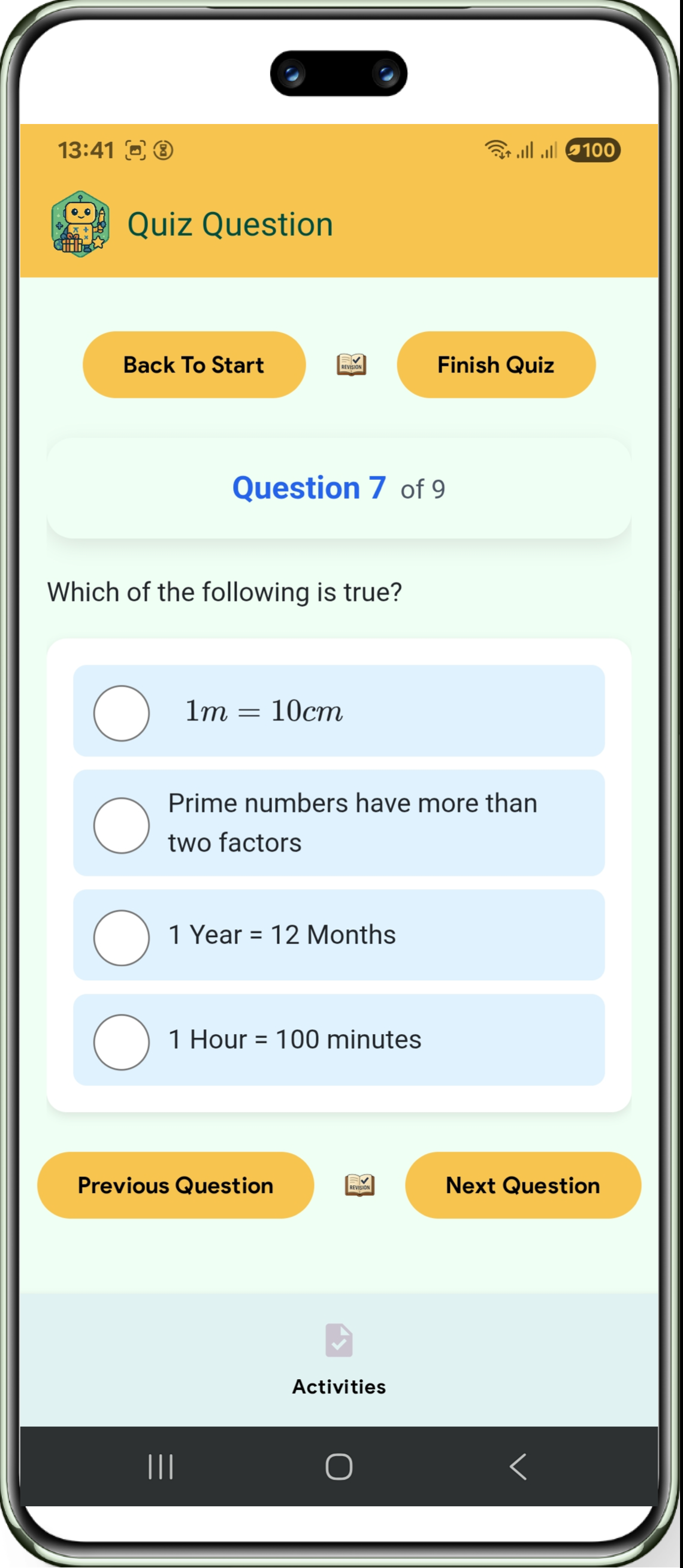
Task: Pick the answer 1 Year = 12 Months
Action: click(x=122, y=936)
